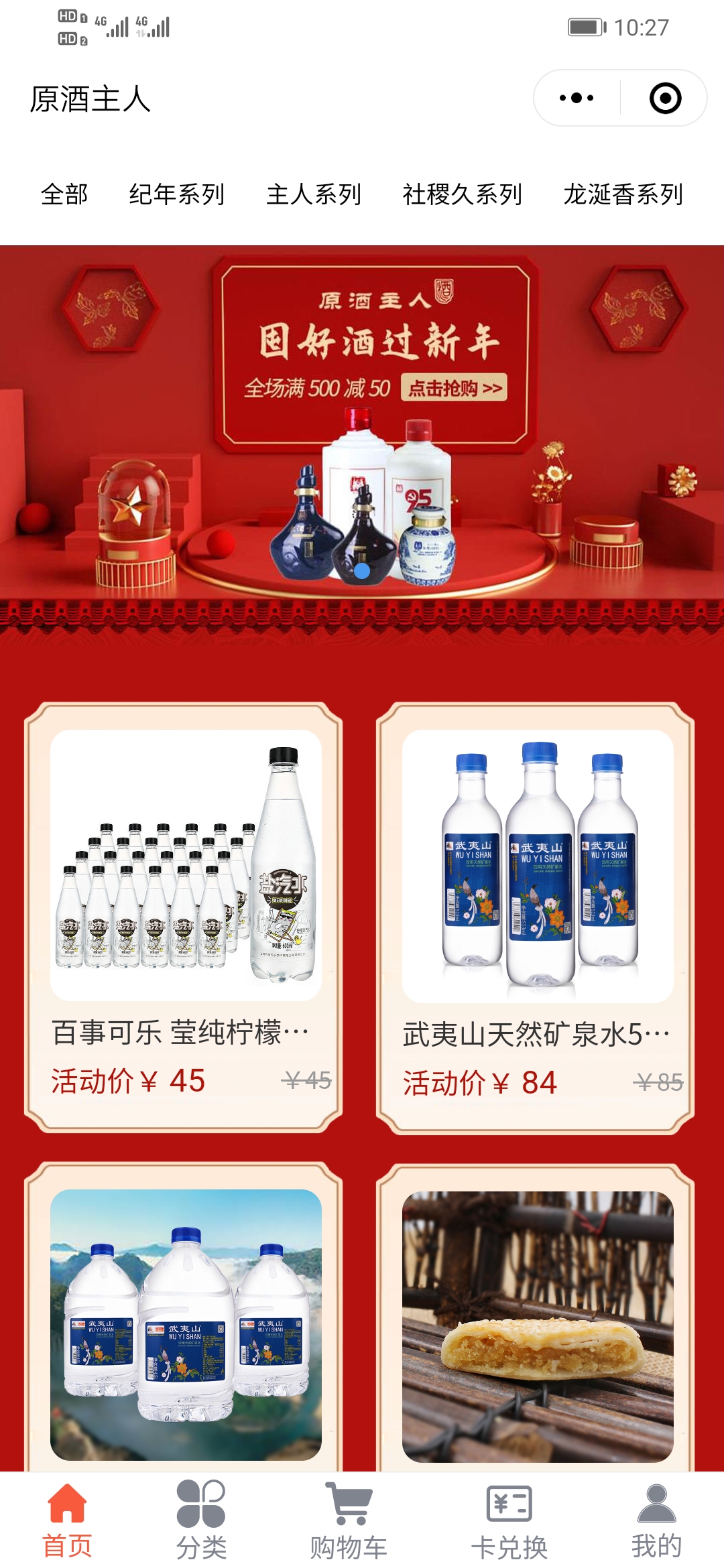Open the 我的 profile tab
Image resolution: width=724 pixels, height=1568 pixels.
tap(656, 1520)
